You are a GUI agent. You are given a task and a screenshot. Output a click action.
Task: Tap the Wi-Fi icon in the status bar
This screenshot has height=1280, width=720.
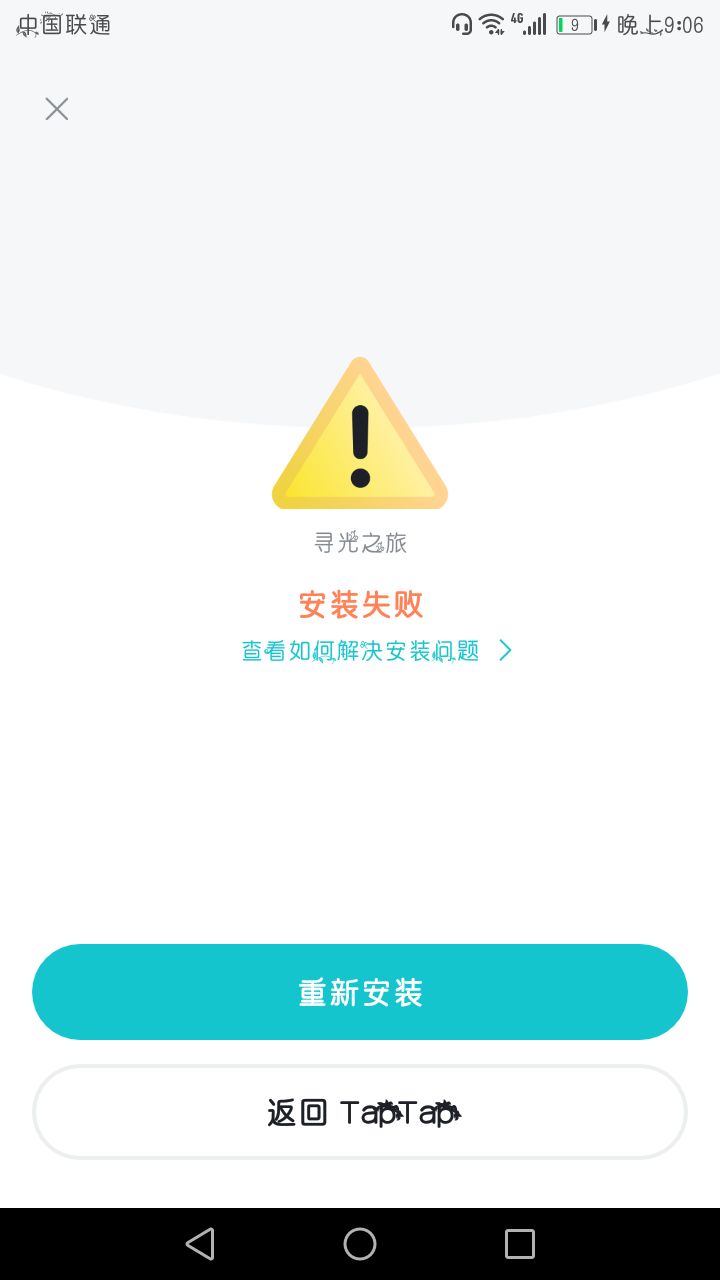[492, 22]
